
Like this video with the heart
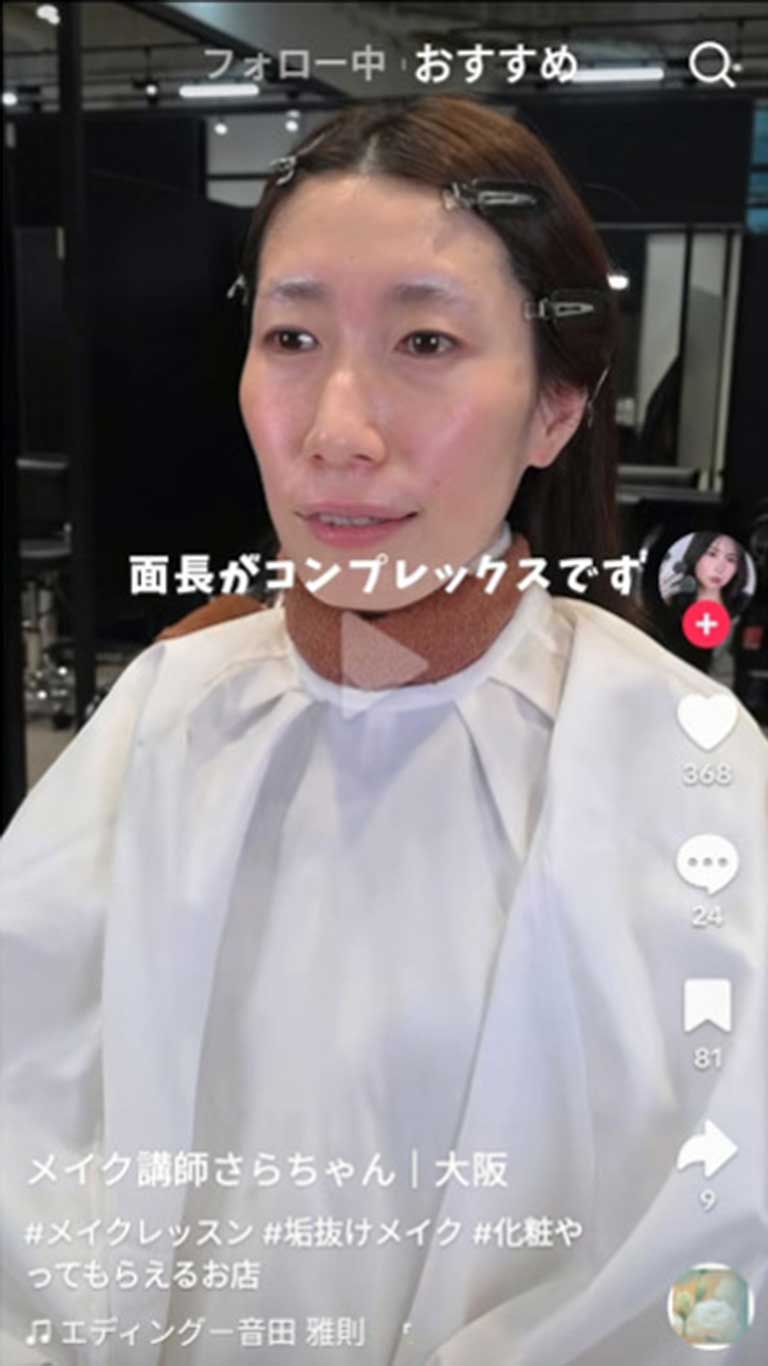(707, 721)
